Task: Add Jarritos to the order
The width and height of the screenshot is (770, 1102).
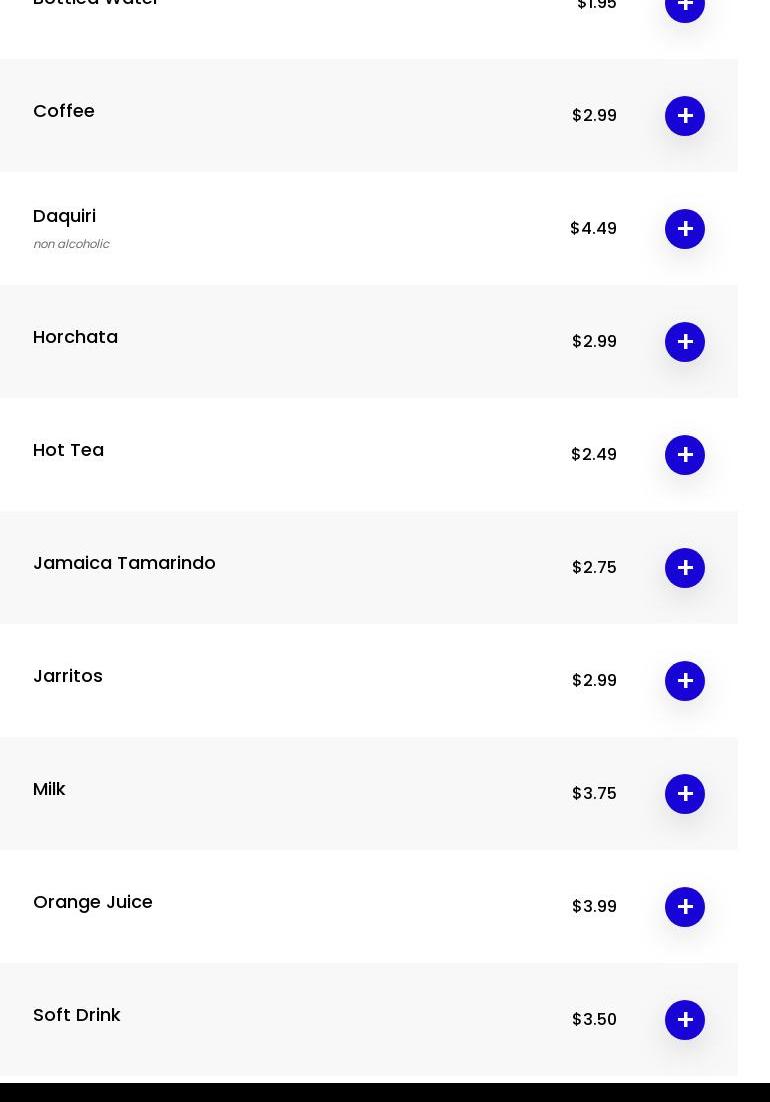Action: [685, 681]
